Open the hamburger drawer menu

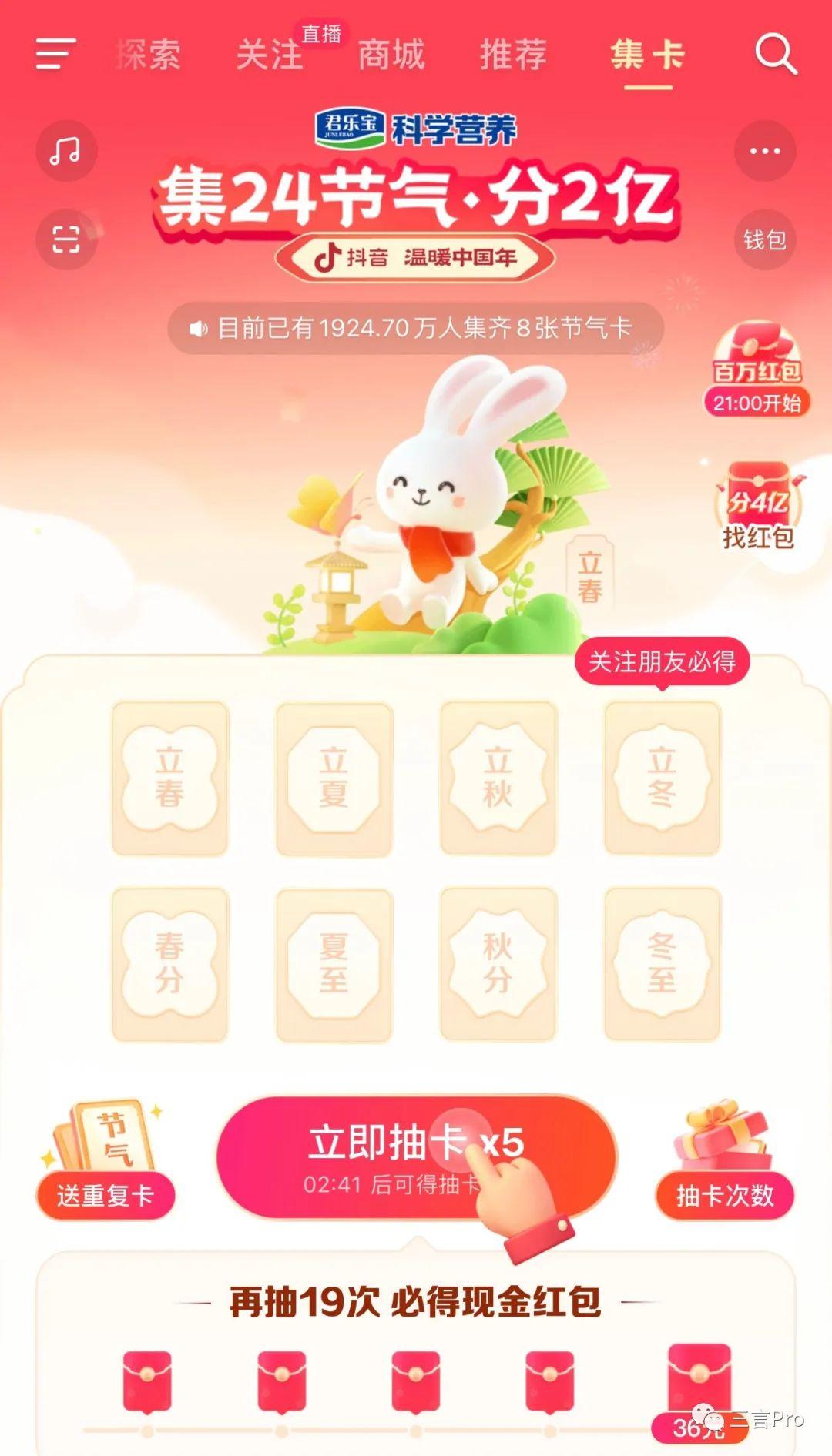click(55, 54)
